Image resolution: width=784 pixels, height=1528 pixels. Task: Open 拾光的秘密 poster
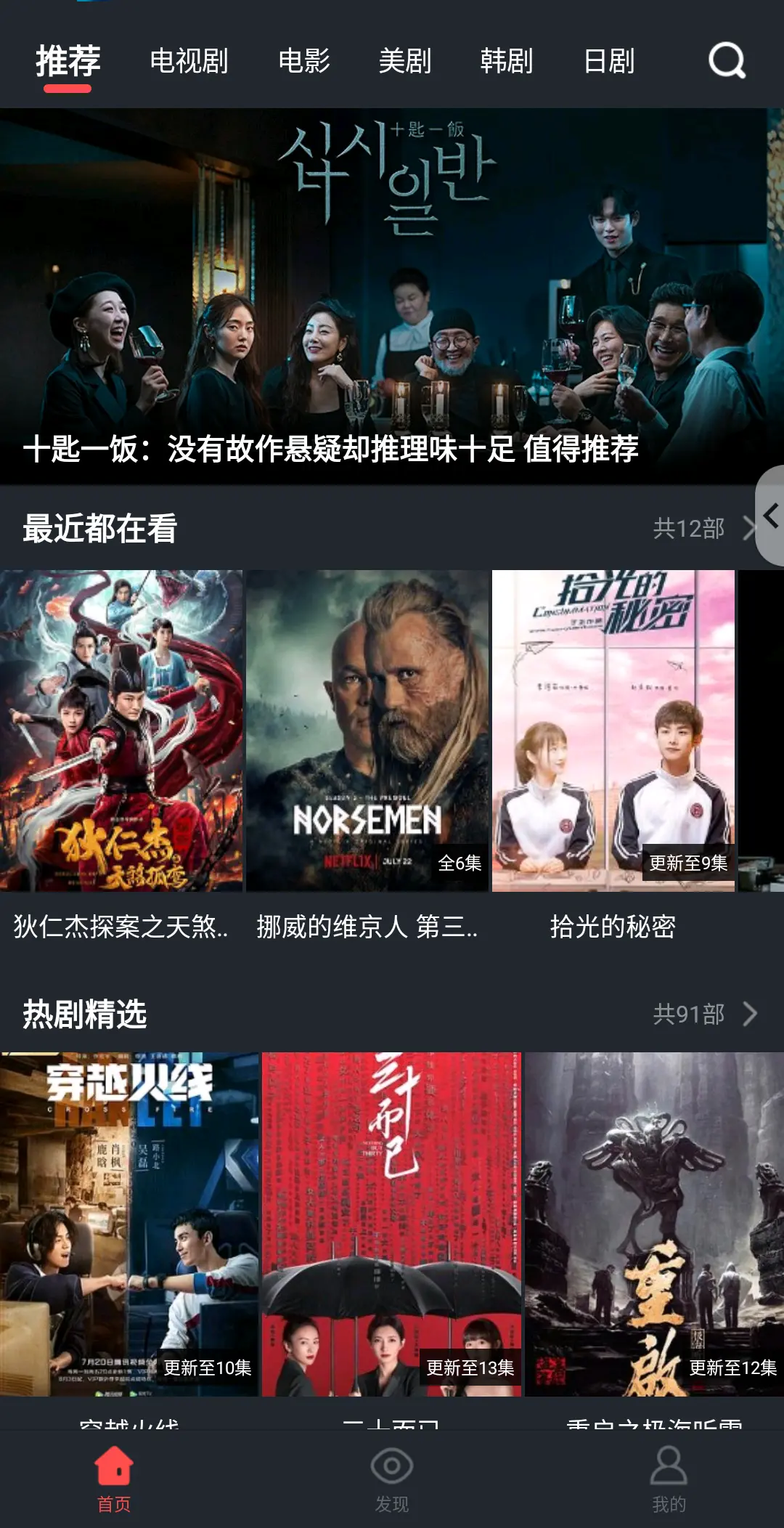613,731
